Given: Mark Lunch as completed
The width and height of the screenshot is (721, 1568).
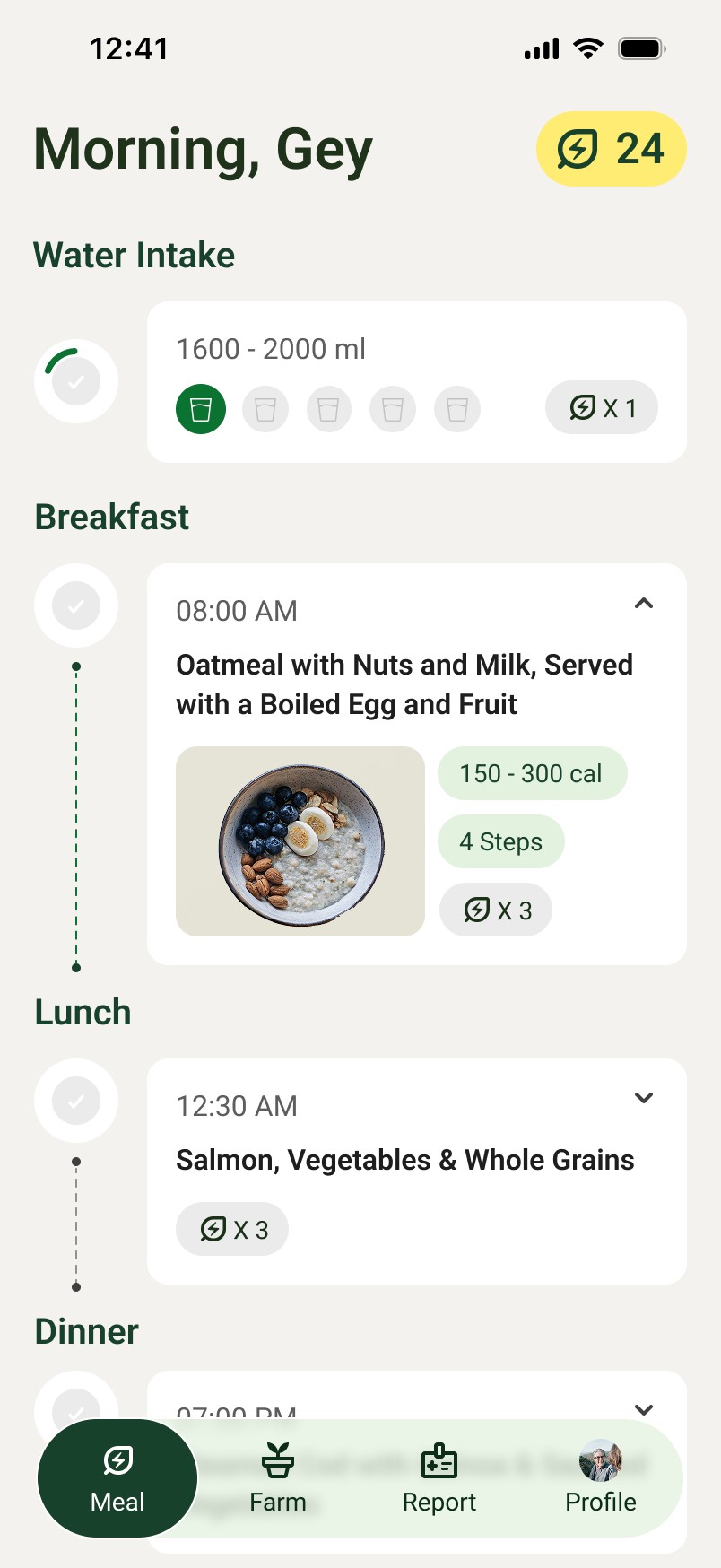Looking at the screenshot, I should (x=76, y=1101).
